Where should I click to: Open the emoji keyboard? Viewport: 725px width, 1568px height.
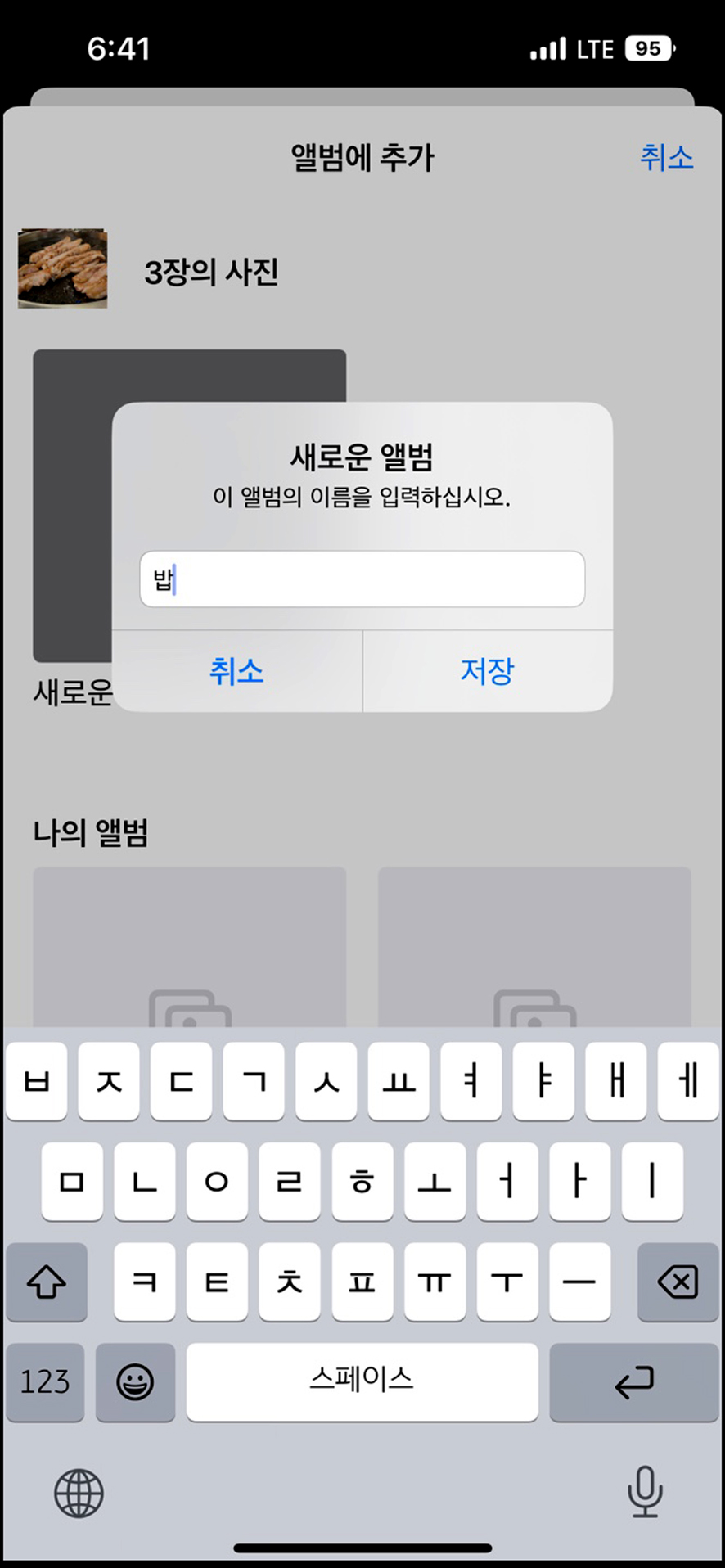click(x=135, y=1381)
